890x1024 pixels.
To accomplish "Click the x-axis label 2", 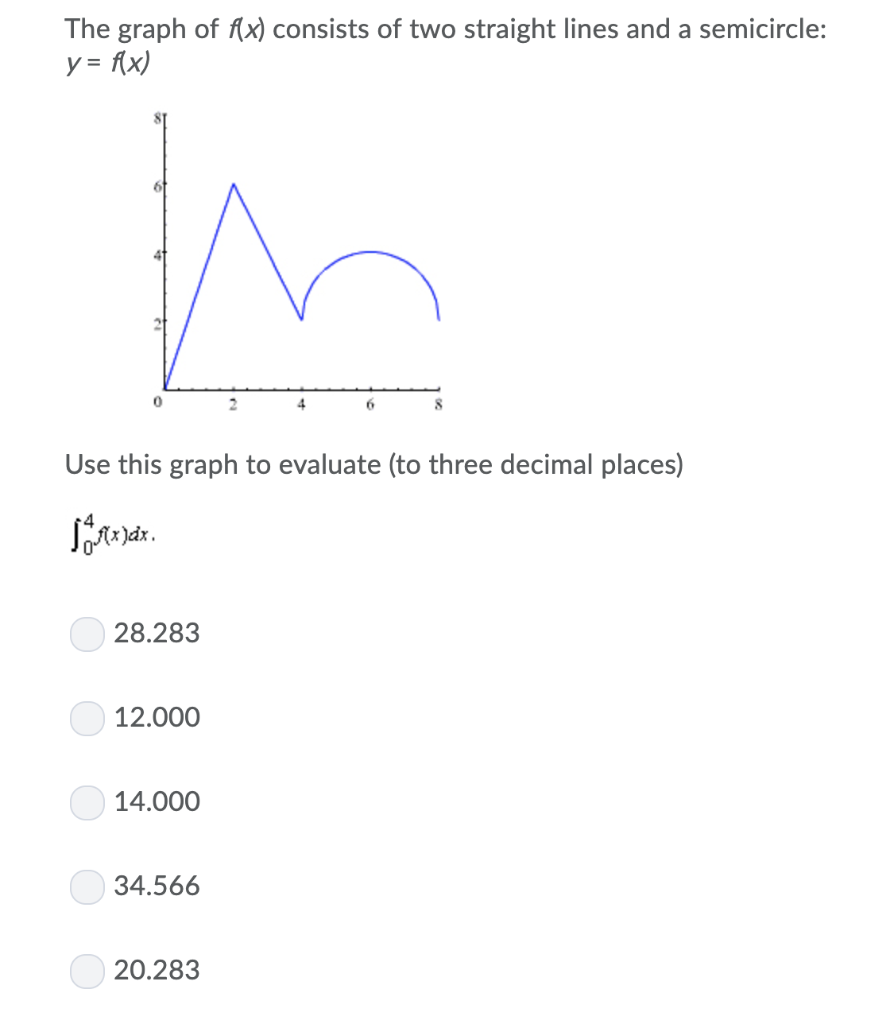I will [234, 404].
